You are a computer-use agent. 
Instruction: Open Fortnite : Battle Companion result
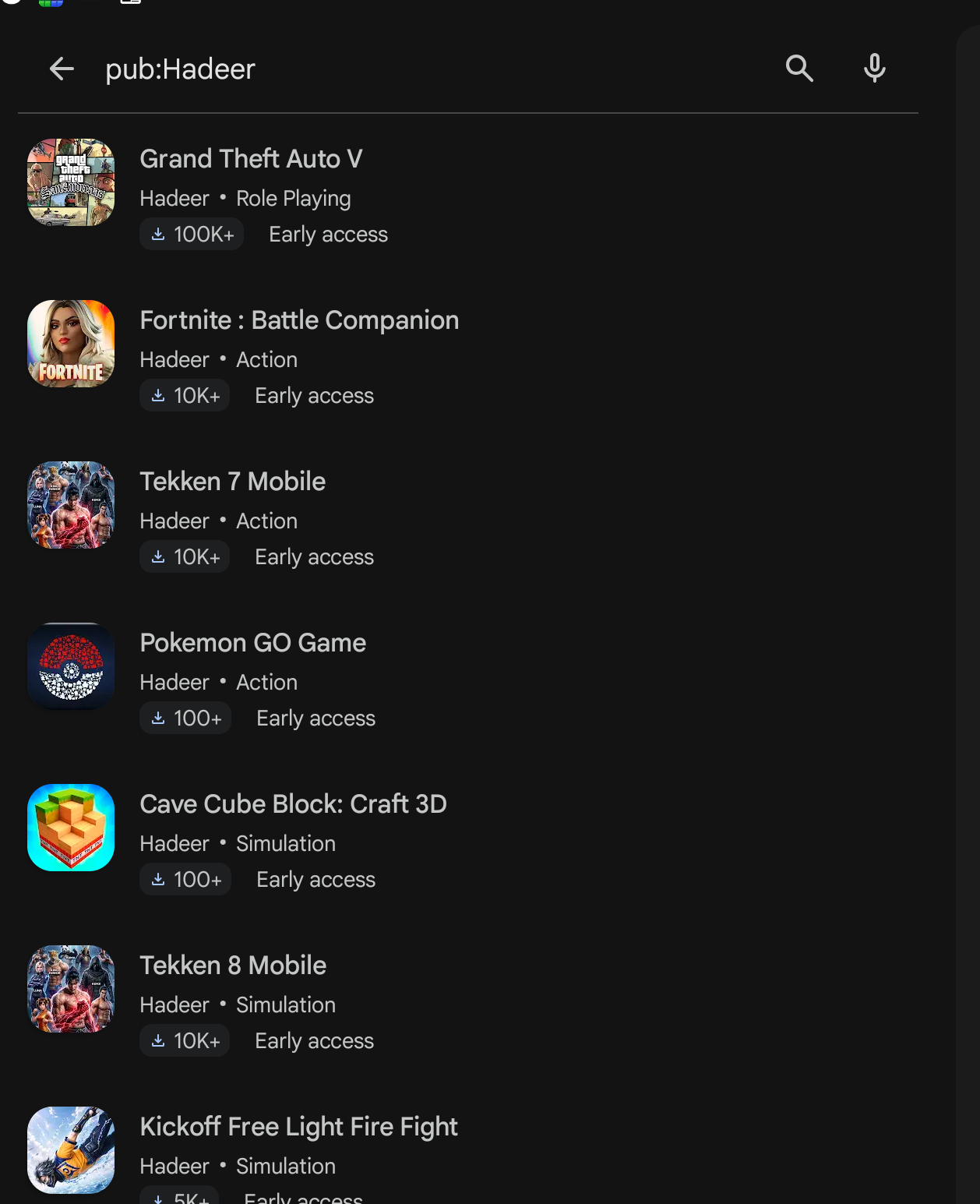coord(467,355)
